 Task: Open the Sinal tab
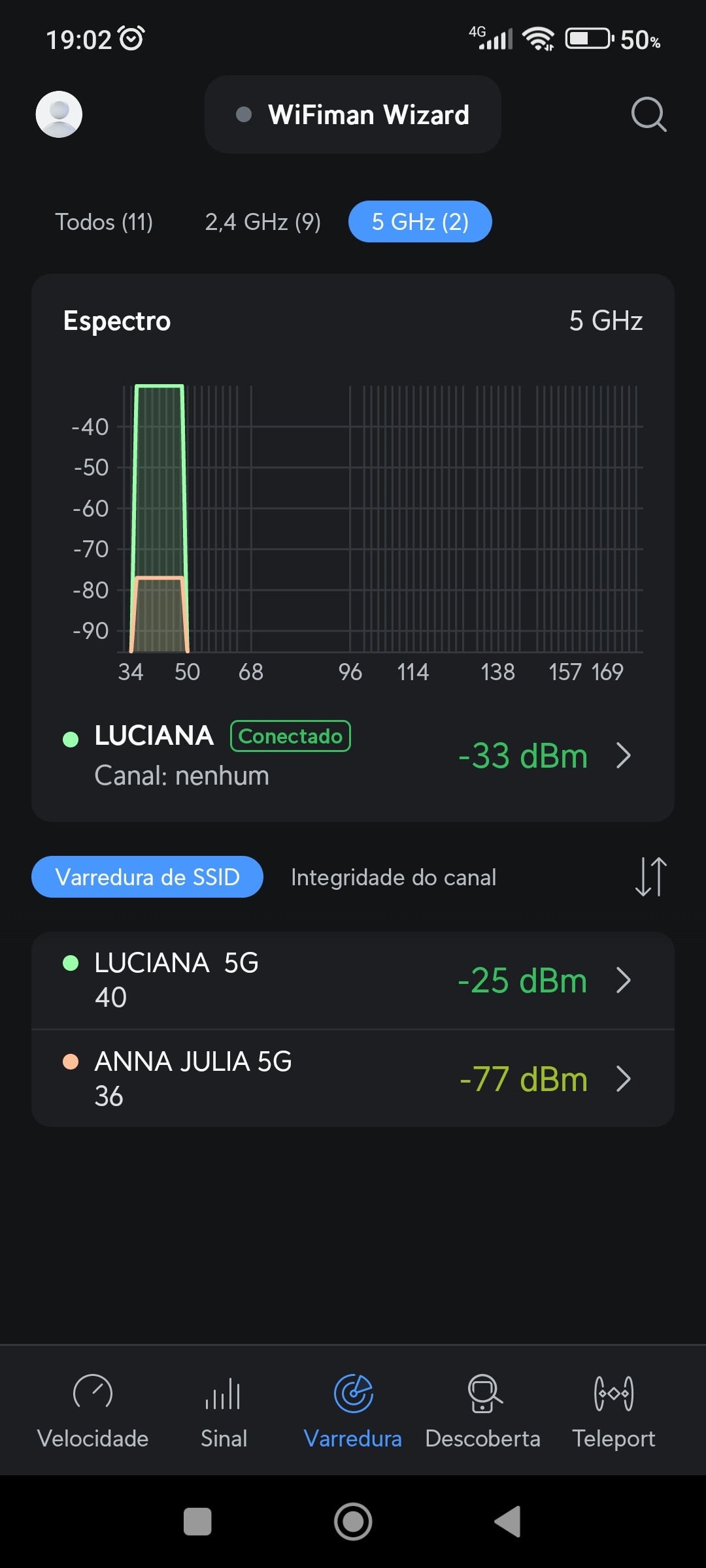(224, 1410)
